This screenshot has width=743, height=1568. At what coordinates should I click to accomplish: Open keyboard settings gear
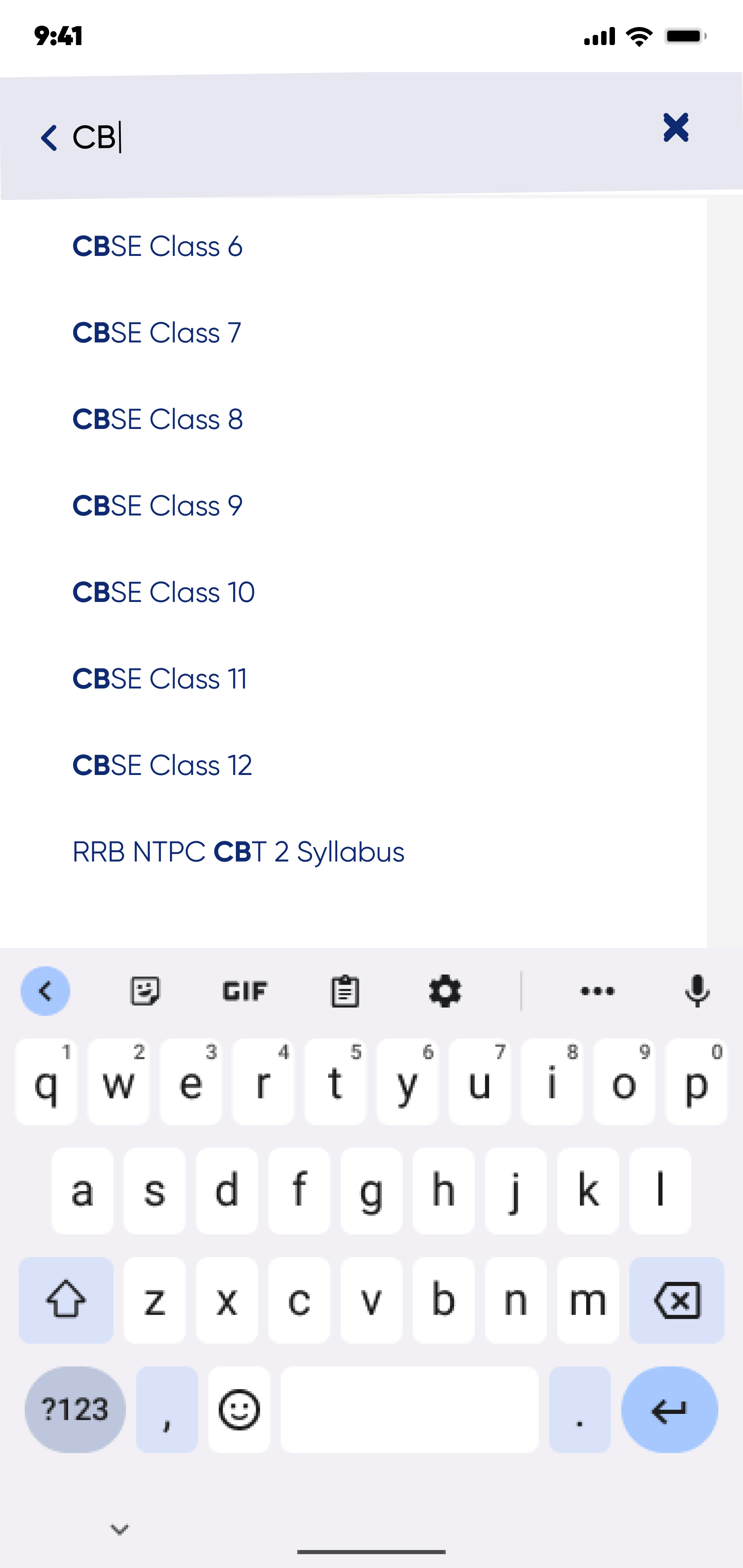pos(445,991)
